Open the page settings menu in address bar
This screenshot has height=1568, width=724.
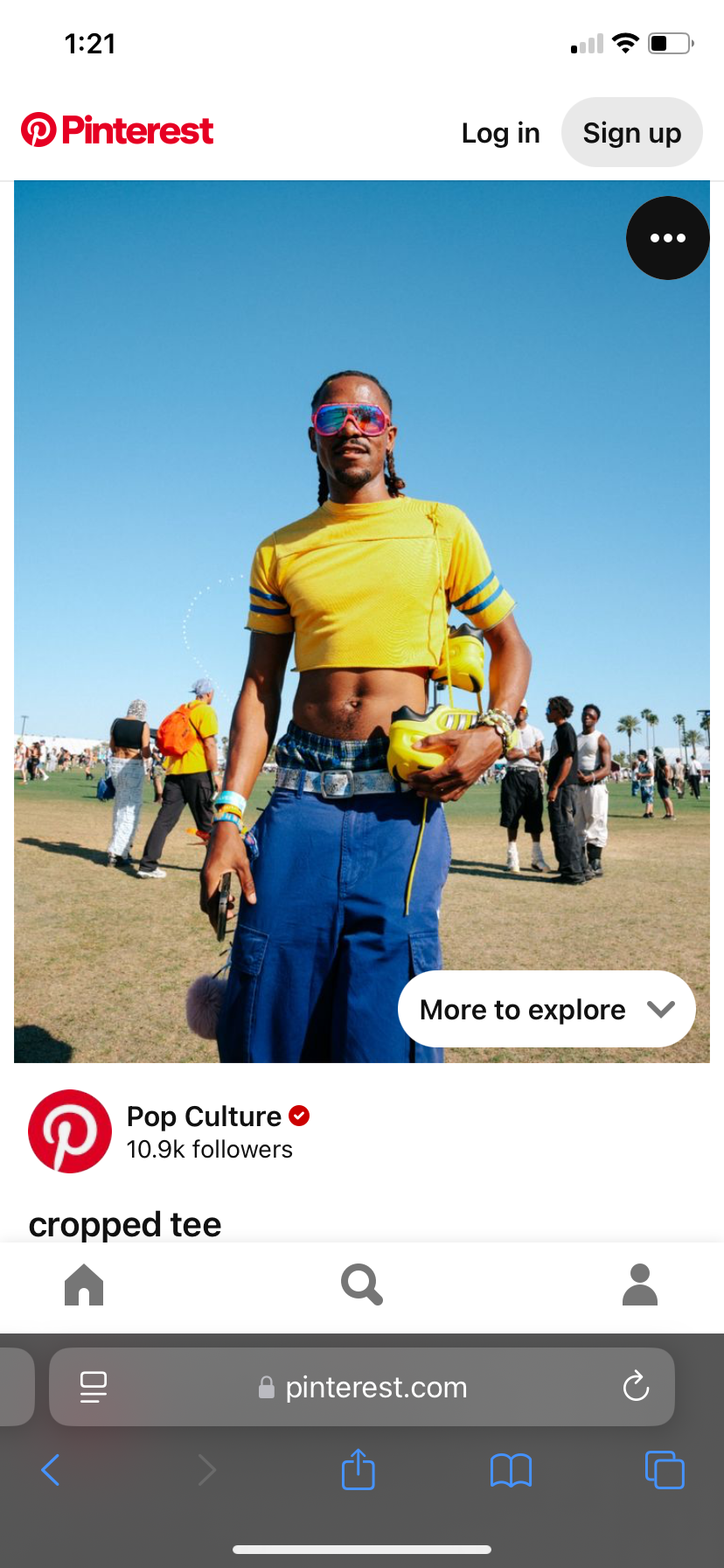coord(94,1386)
